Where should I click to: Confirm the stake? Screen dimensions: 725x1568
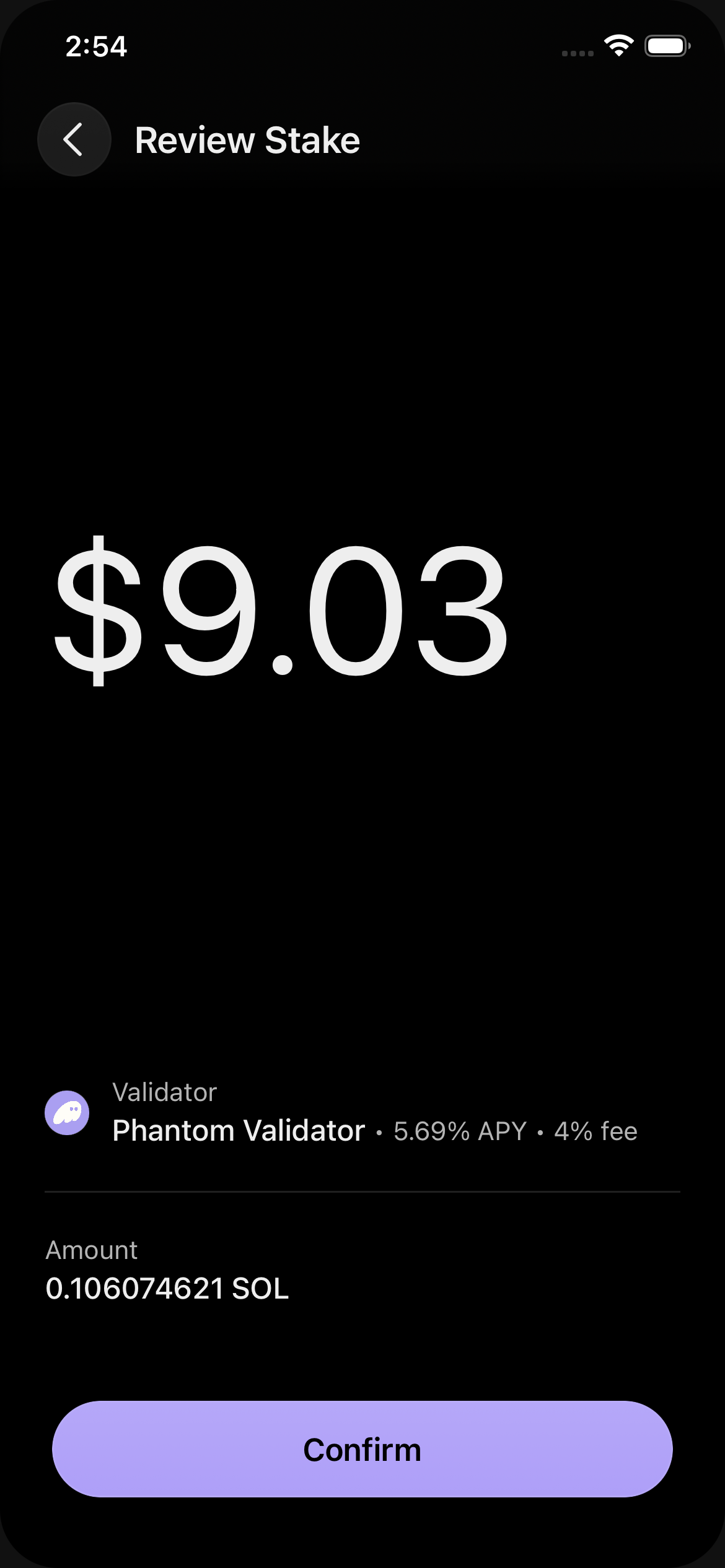[x=362, y=1449]
